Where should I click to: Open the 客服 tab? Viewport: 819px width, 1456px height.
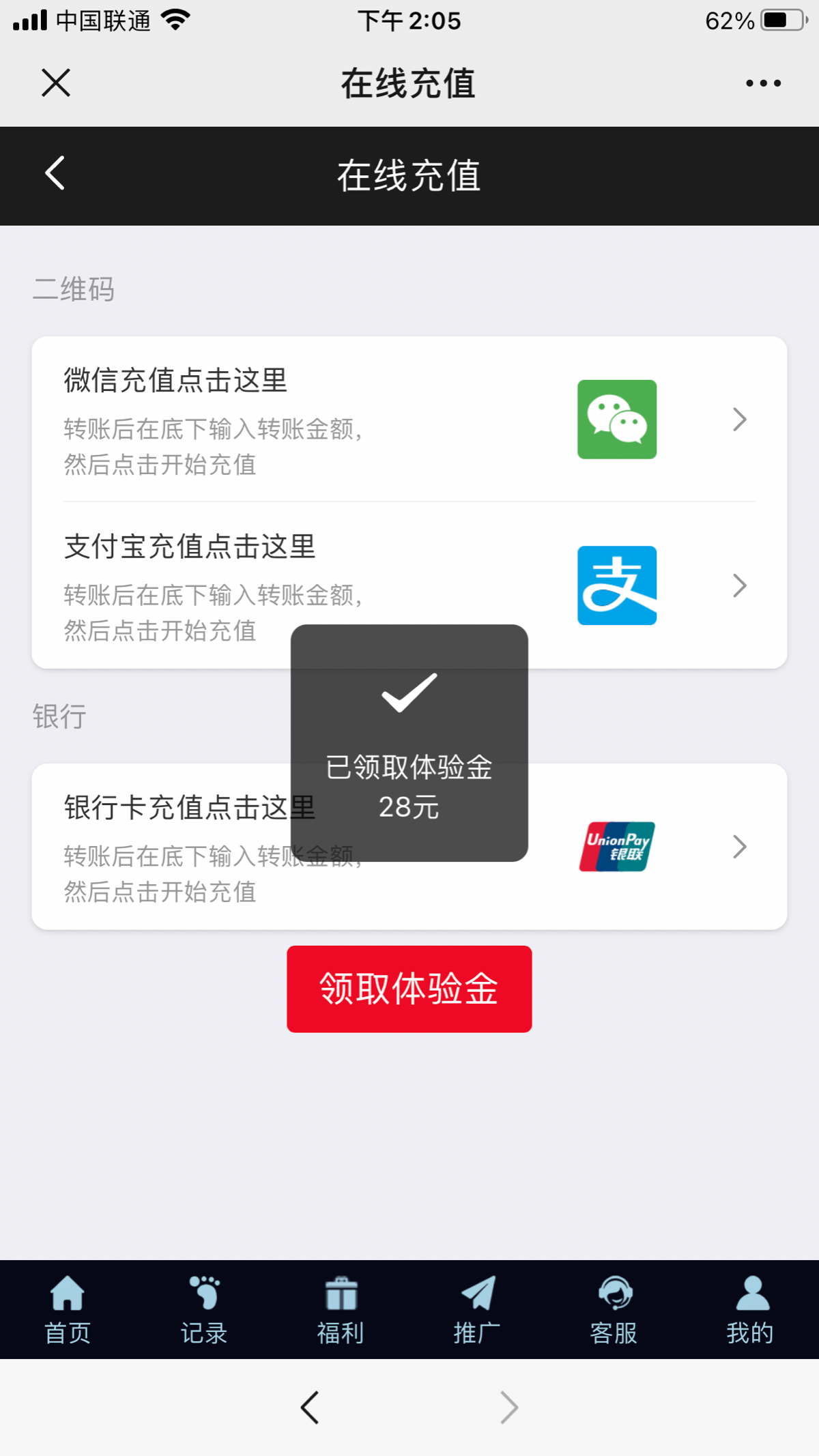tap(614, 1310)
